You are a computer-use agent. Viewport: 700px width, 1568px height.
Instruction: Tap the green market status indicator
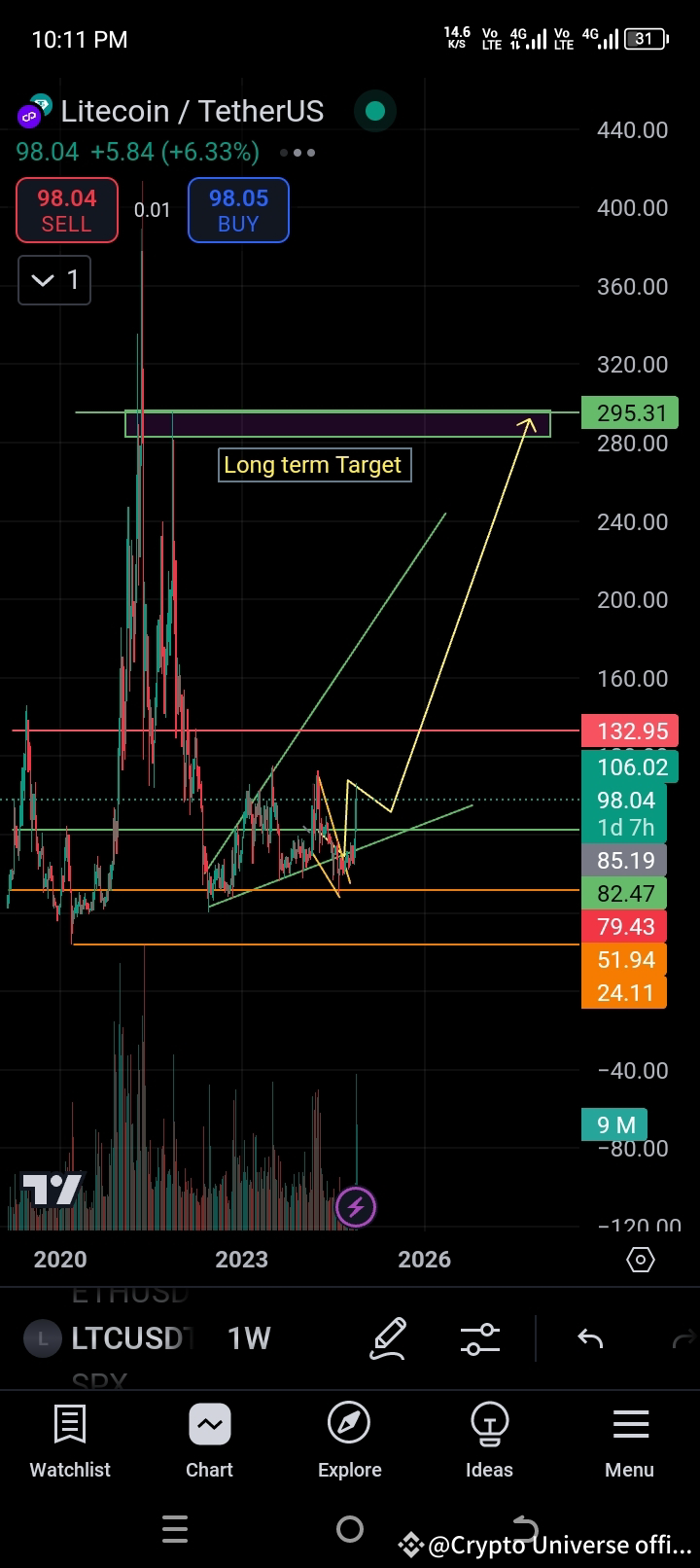(375, 111)
